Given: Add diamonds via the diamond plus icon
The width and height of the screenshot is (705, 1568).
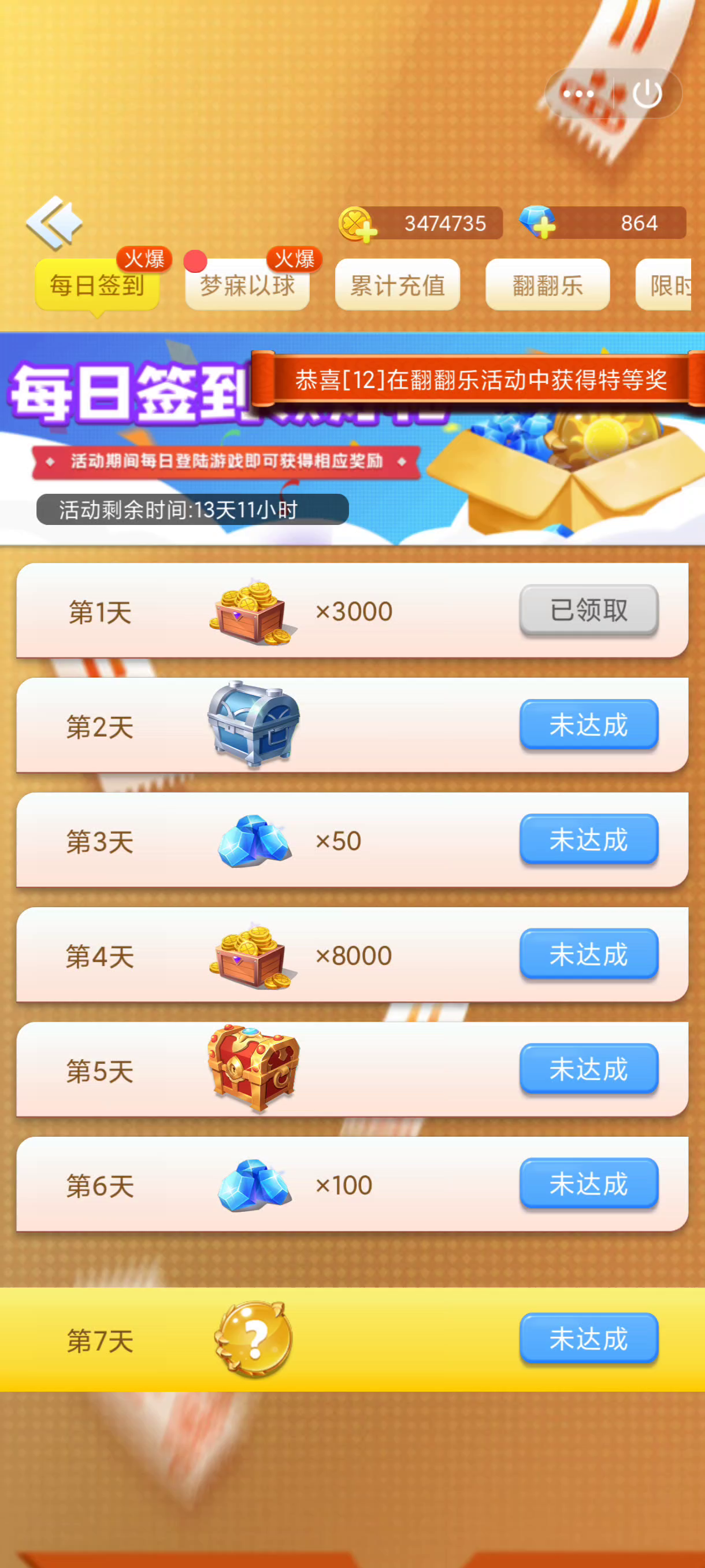Looking at the screenshot, I should coord(538,222).
